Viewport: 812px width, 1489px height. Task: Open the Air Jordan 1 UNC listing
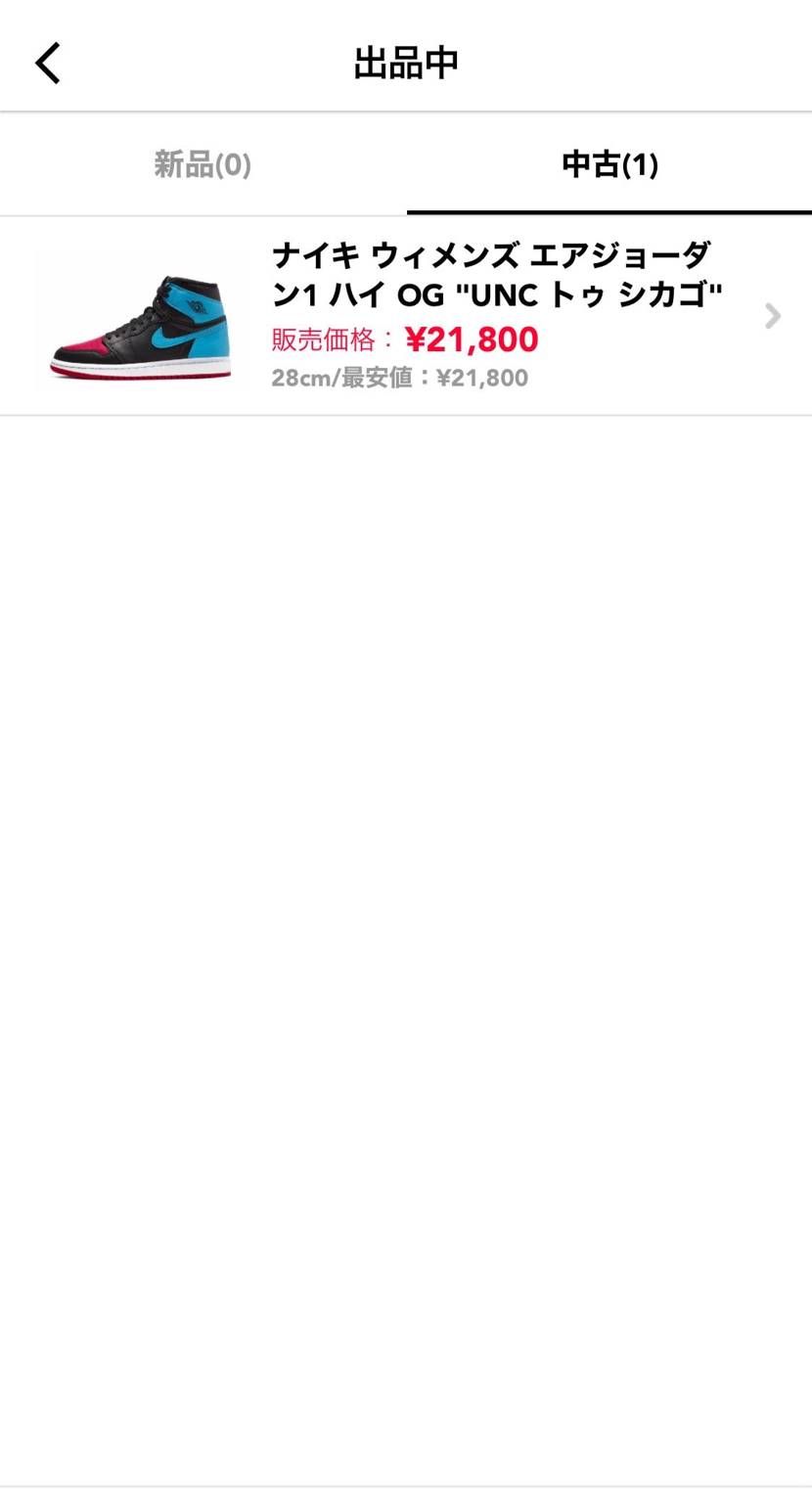pyautogui.click(x=406, y=316)
